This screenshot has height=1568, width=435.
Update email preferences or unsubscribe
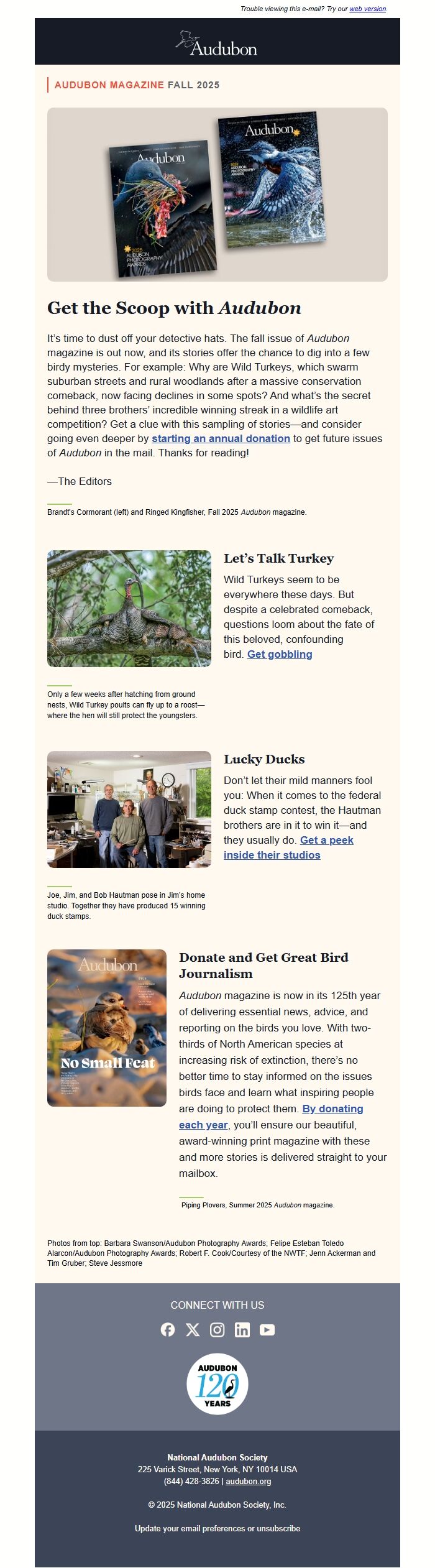[x=217, y=1528]
